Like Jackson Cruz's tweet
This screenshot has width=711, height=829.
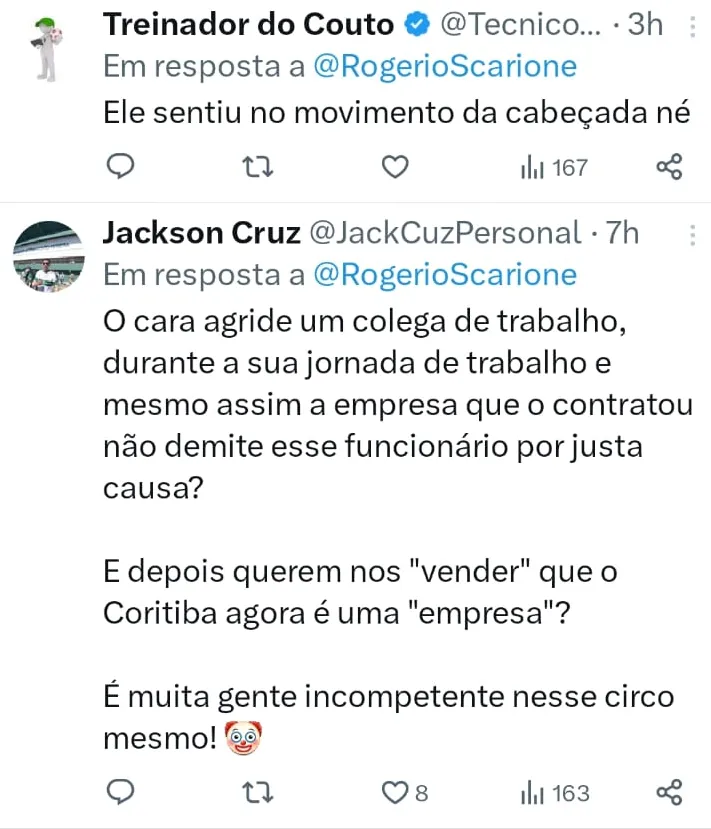pyautogui.click(x=396, y=793)
